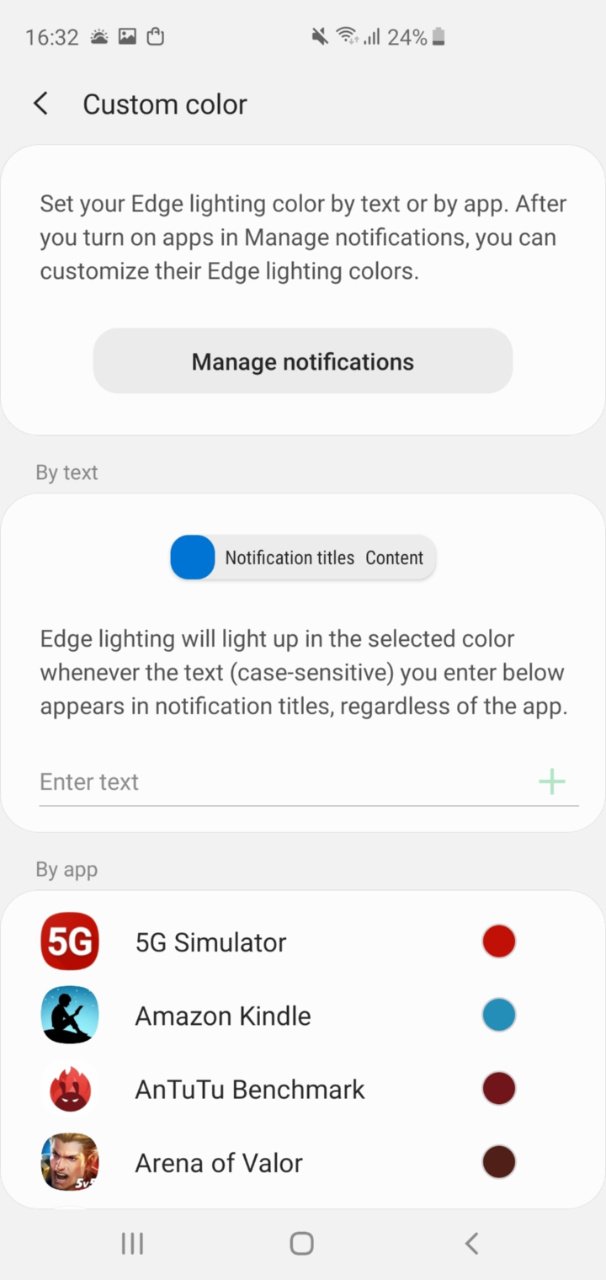The height and width of the screenshot is (1280, 606).
Task: Tap the blue color swatch in By text
Action: tap(193, 557)
